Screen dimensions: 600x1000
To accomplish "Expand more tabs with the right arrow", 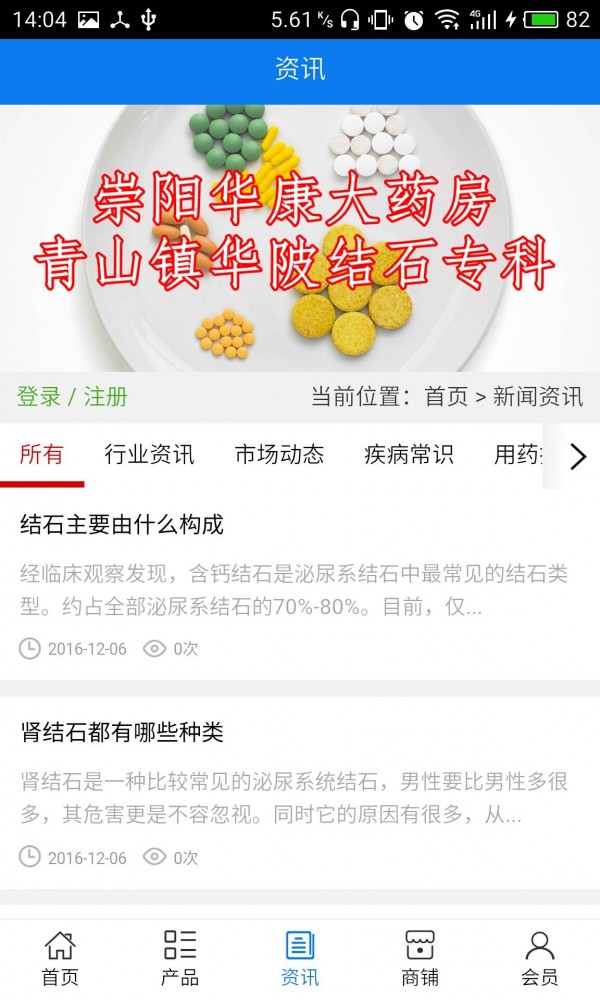I will click(577, 457).
